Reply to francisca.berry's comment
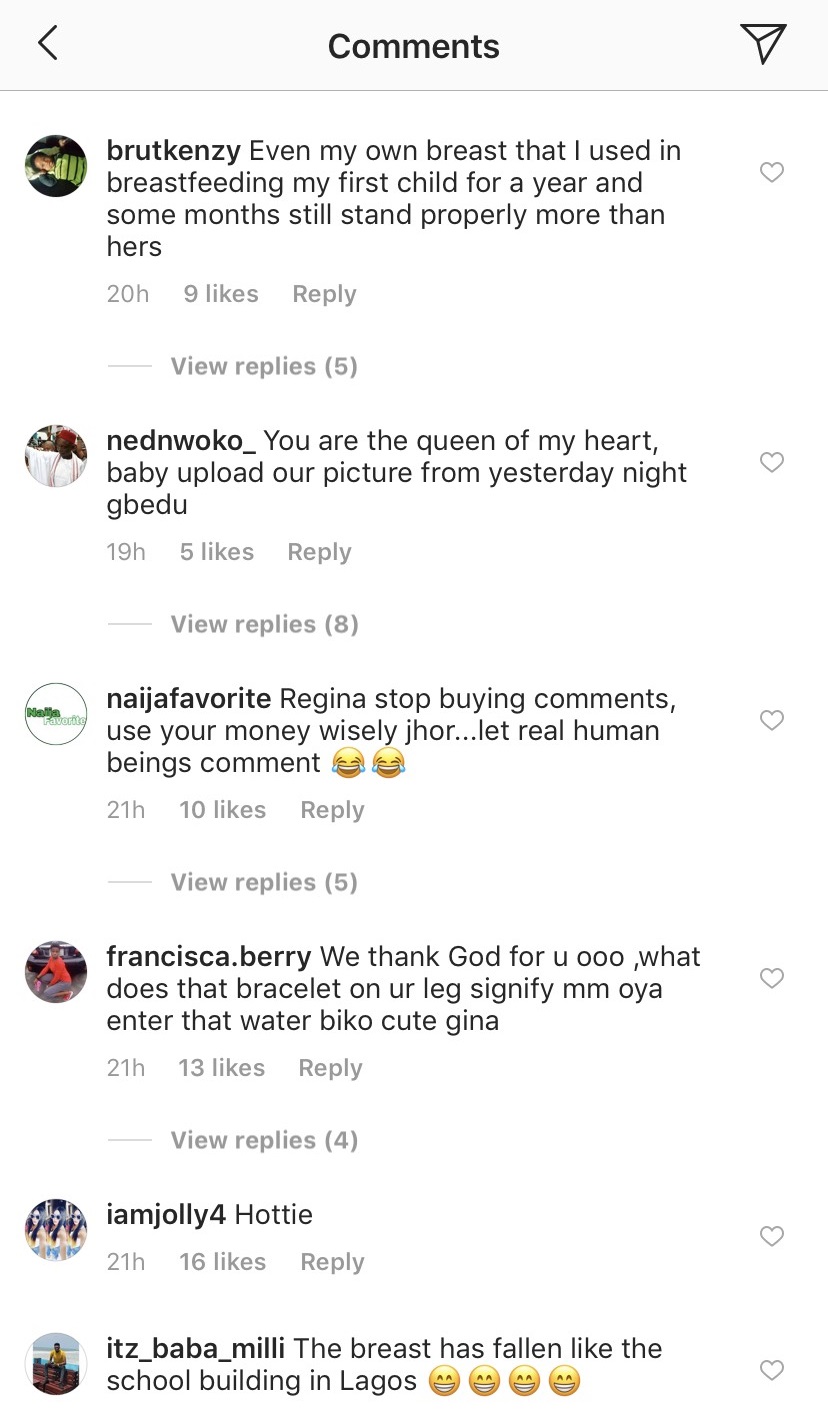The height and width of the screenshot is (1412, 828). (330, 1068)
